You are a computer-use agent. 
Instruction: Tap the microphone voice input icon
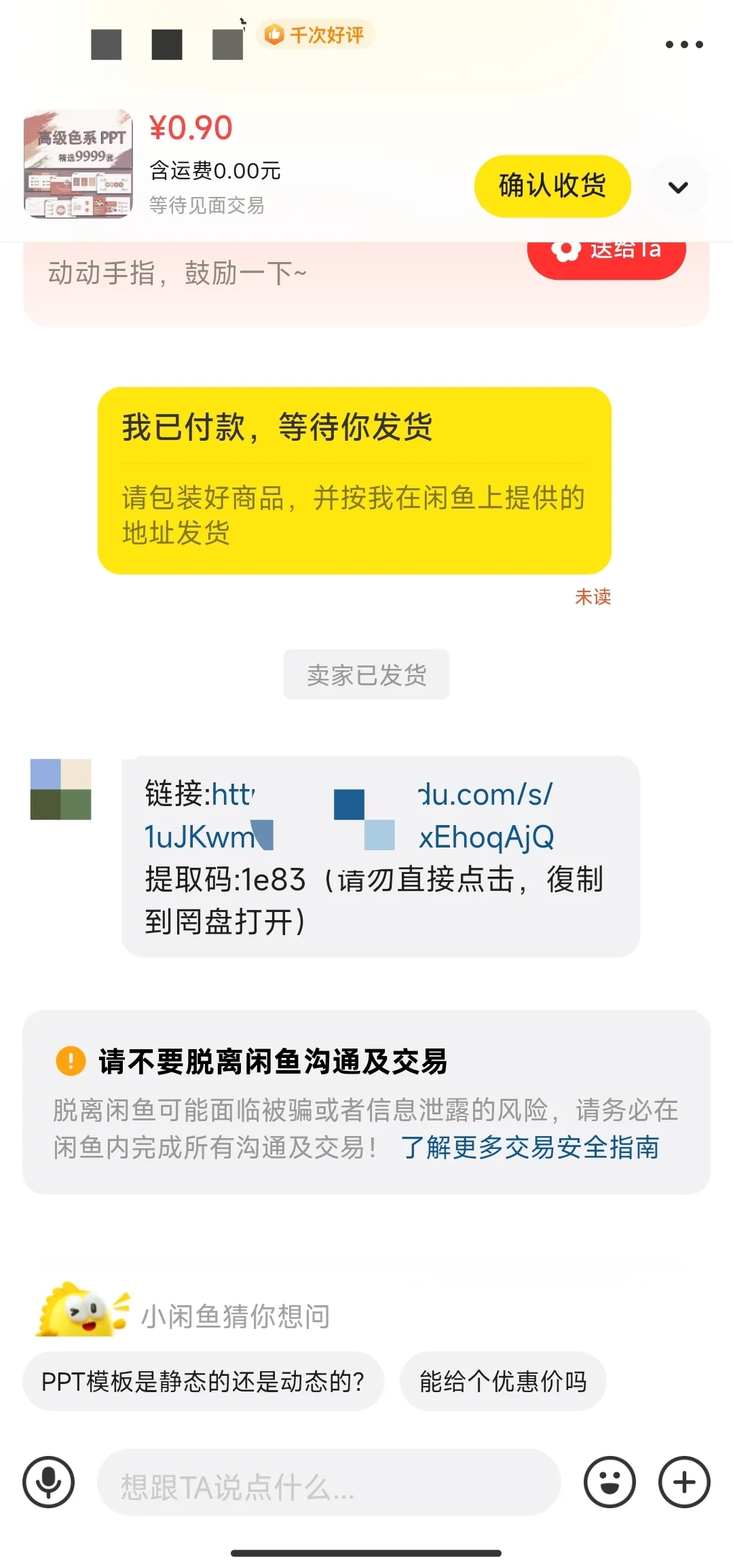point(48,1482)
